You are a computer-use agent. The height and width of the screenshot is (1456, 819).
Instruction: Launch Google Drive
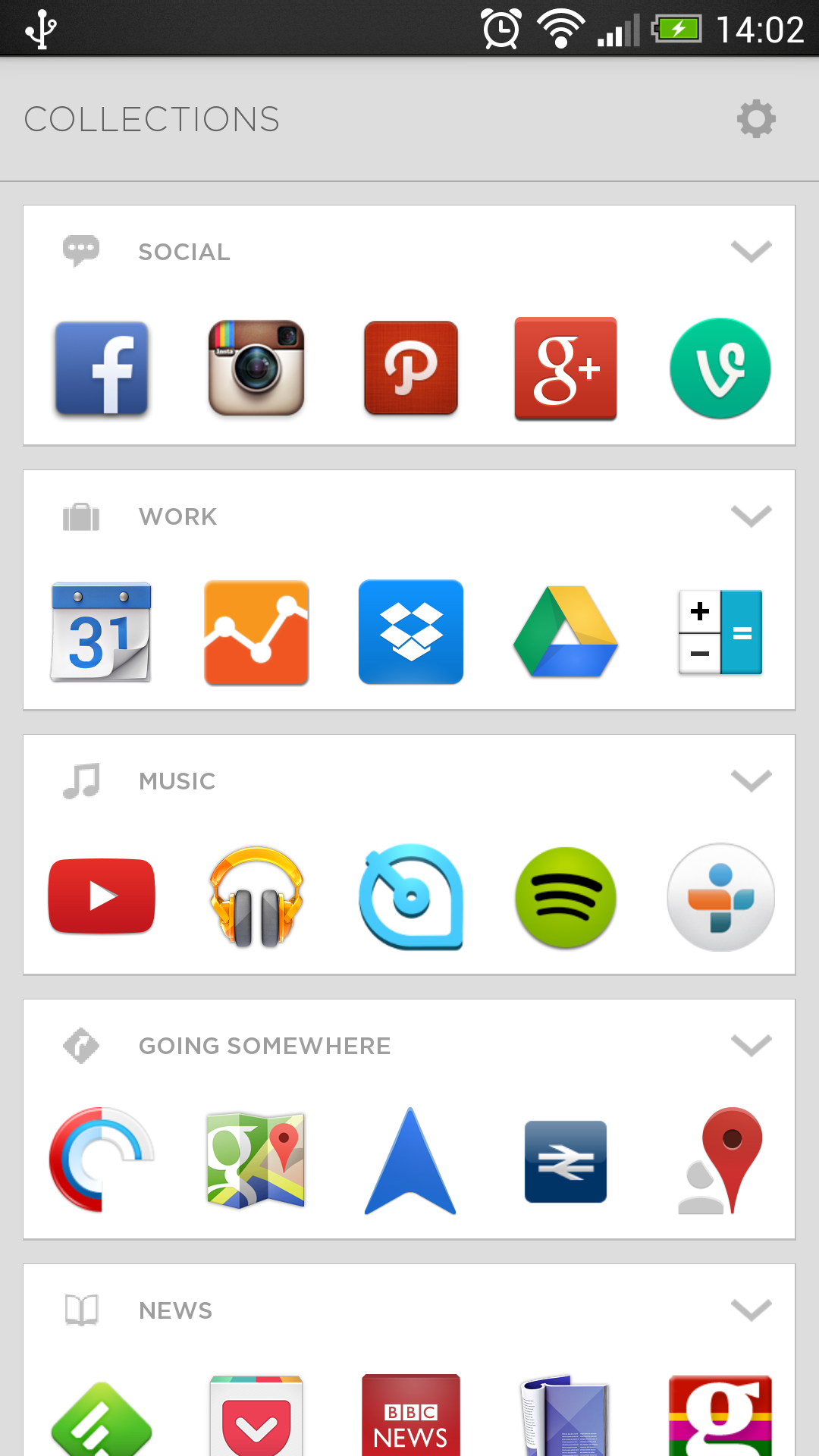tap(565, 632)
